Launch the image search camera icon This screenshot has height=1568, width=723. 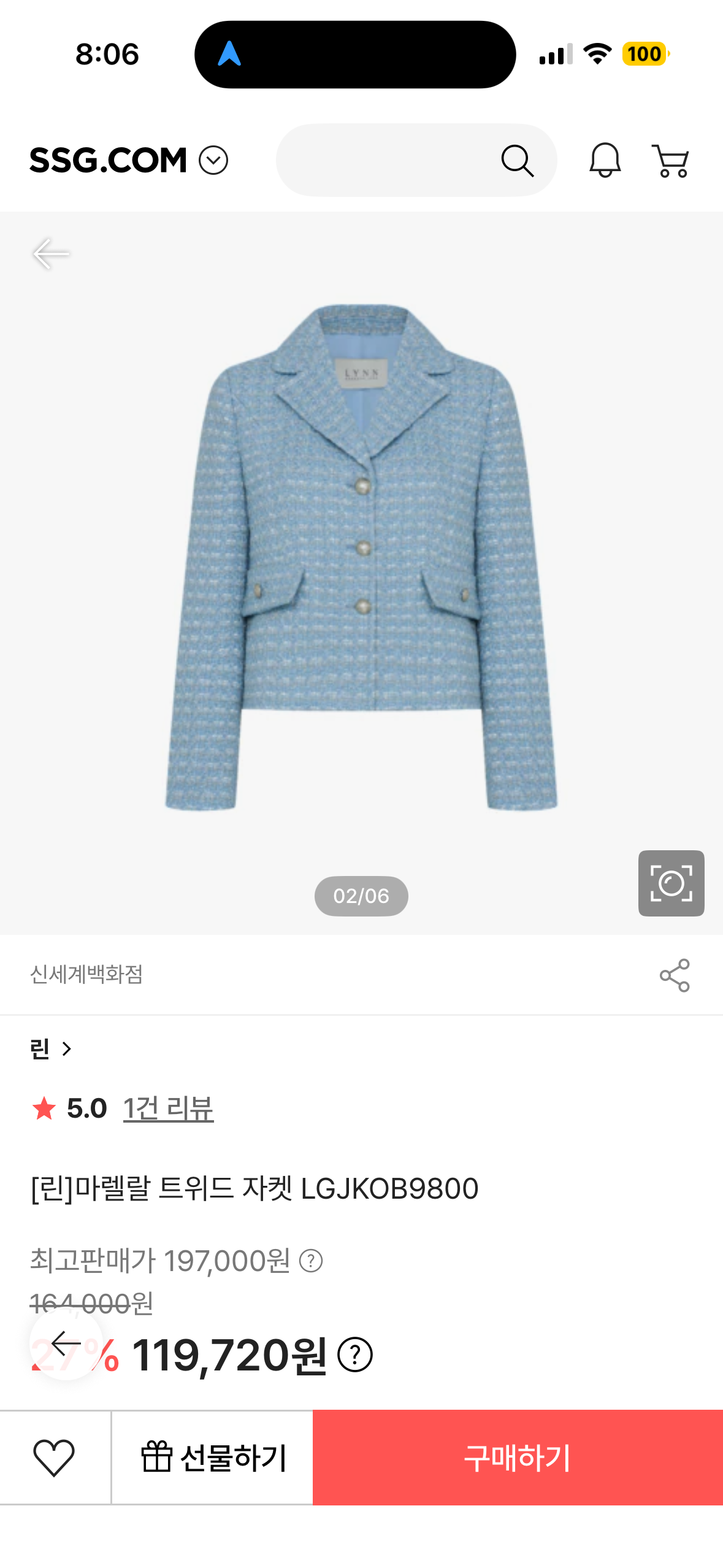click(x=671, y=883)
